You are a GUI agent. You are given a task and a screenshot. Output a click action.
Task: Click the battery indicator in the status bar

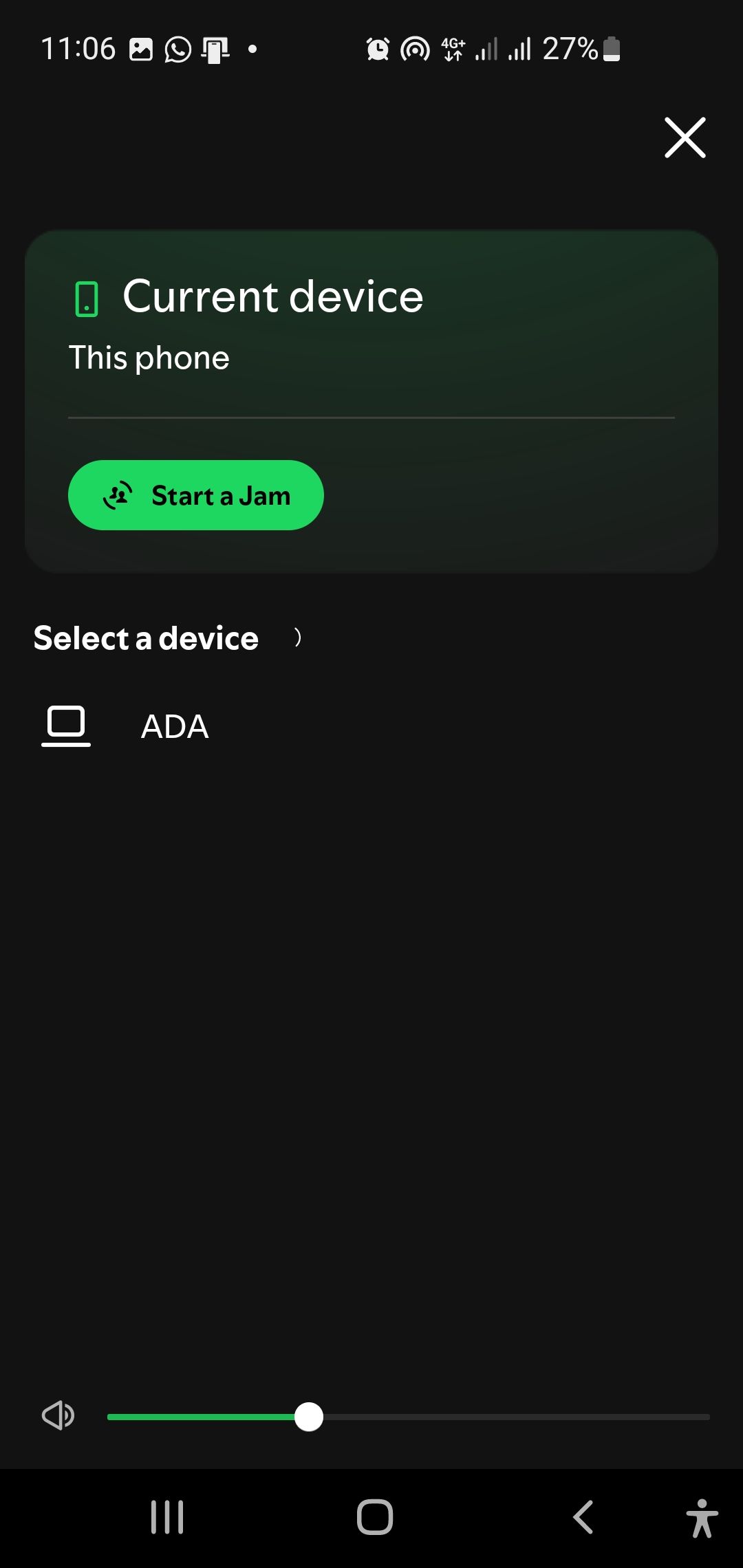click(x=610, y=48)
